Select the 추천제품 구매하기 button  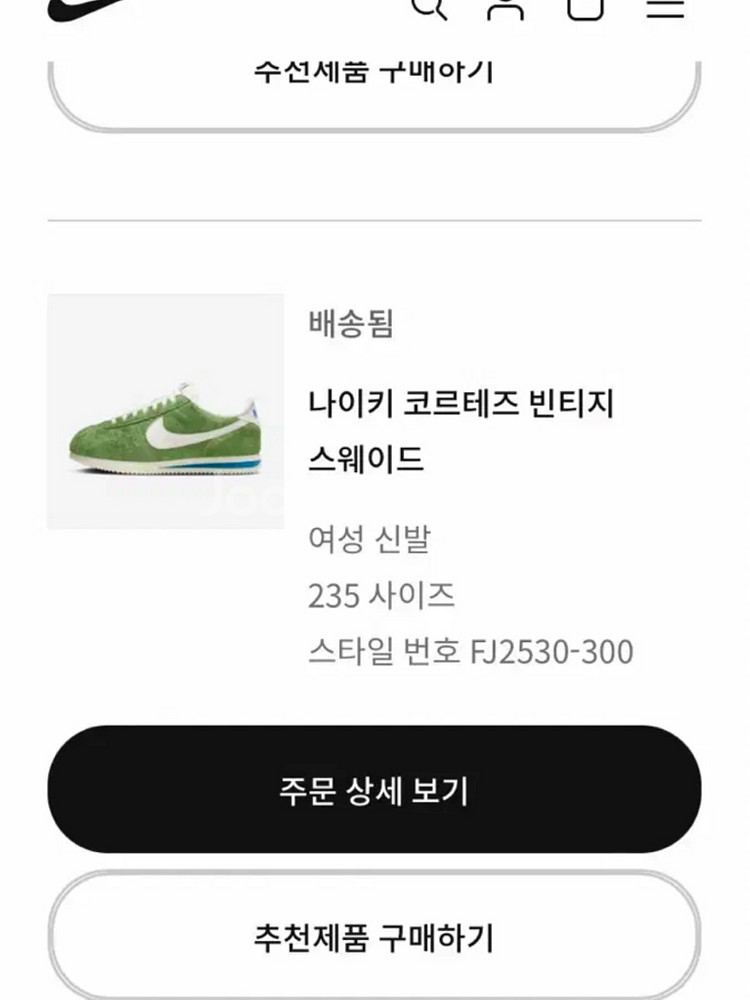click(x=375, y=937)
